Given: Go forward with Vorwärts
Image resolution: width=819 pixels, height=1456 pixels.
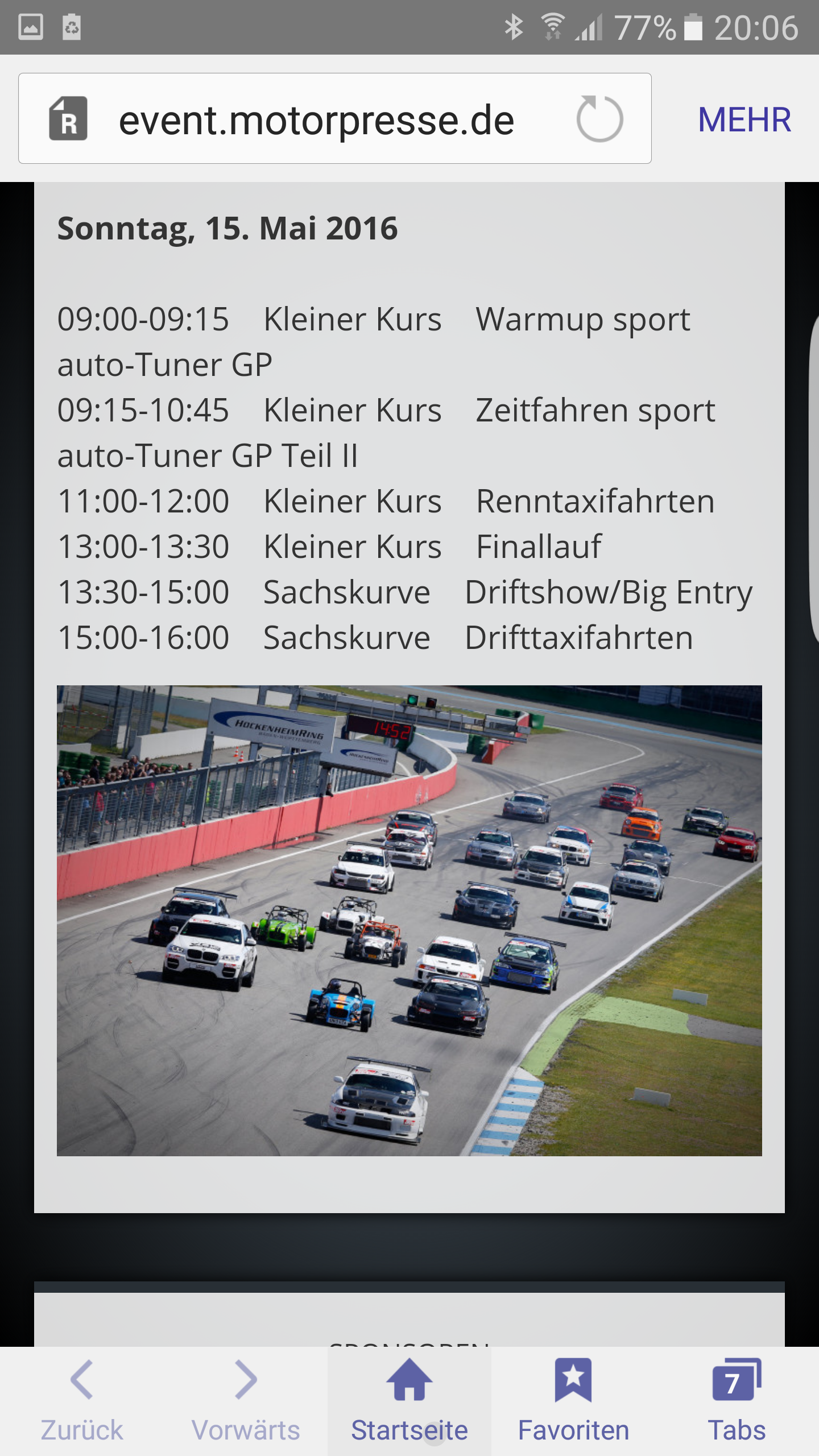Looking at the screenshot, I should point(246,1400).
